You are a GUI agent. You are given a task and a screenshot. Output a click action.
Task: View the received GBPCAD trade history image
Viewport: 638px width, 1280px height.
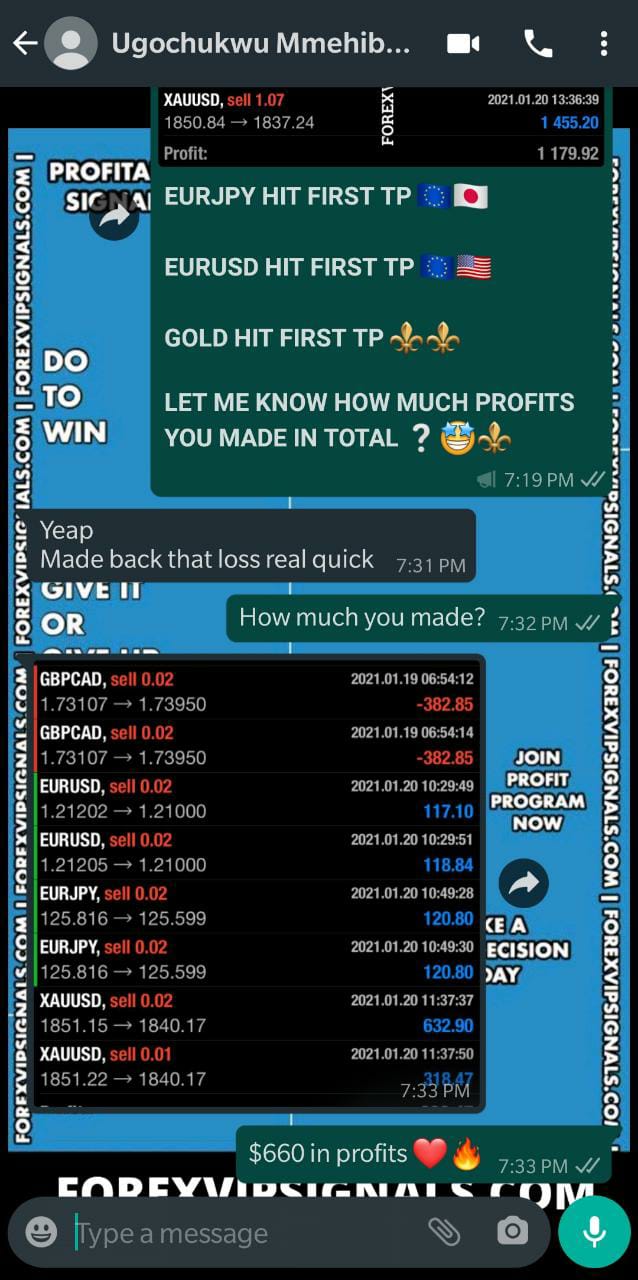coord(258,880)
